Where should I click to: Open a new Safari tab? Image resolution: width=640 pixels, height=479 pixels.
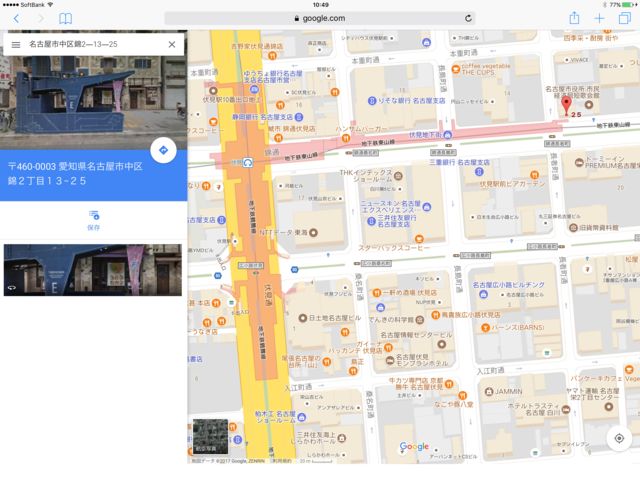click(599, 18)
